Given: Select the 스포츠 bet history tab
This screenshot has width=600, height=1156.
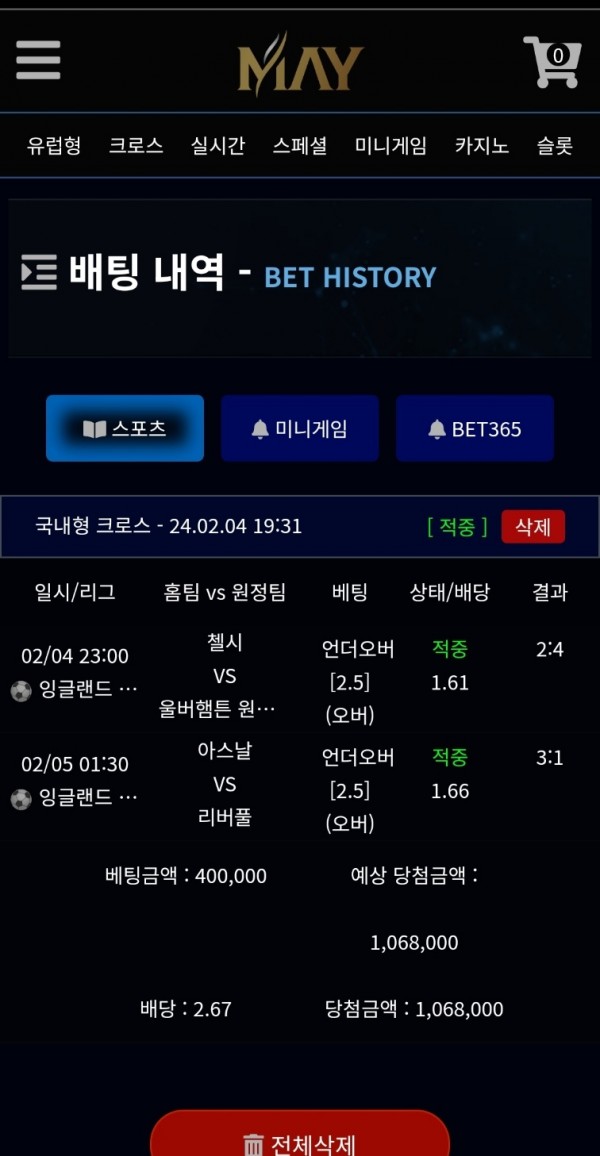Looking at the screenshot, I should tap(125, 429).
